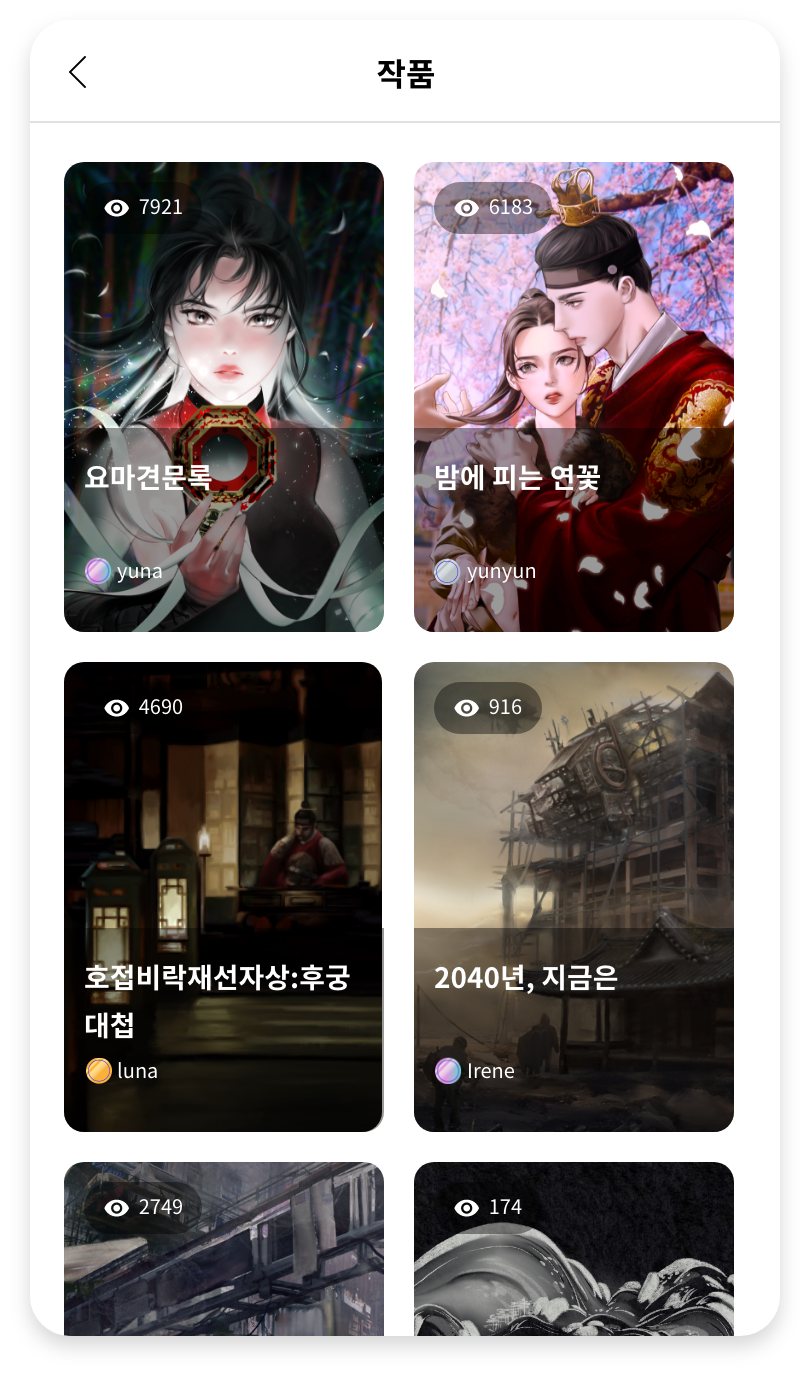Open the 요마견문록 work card
810x1376 pixels.
coord(223,397)
